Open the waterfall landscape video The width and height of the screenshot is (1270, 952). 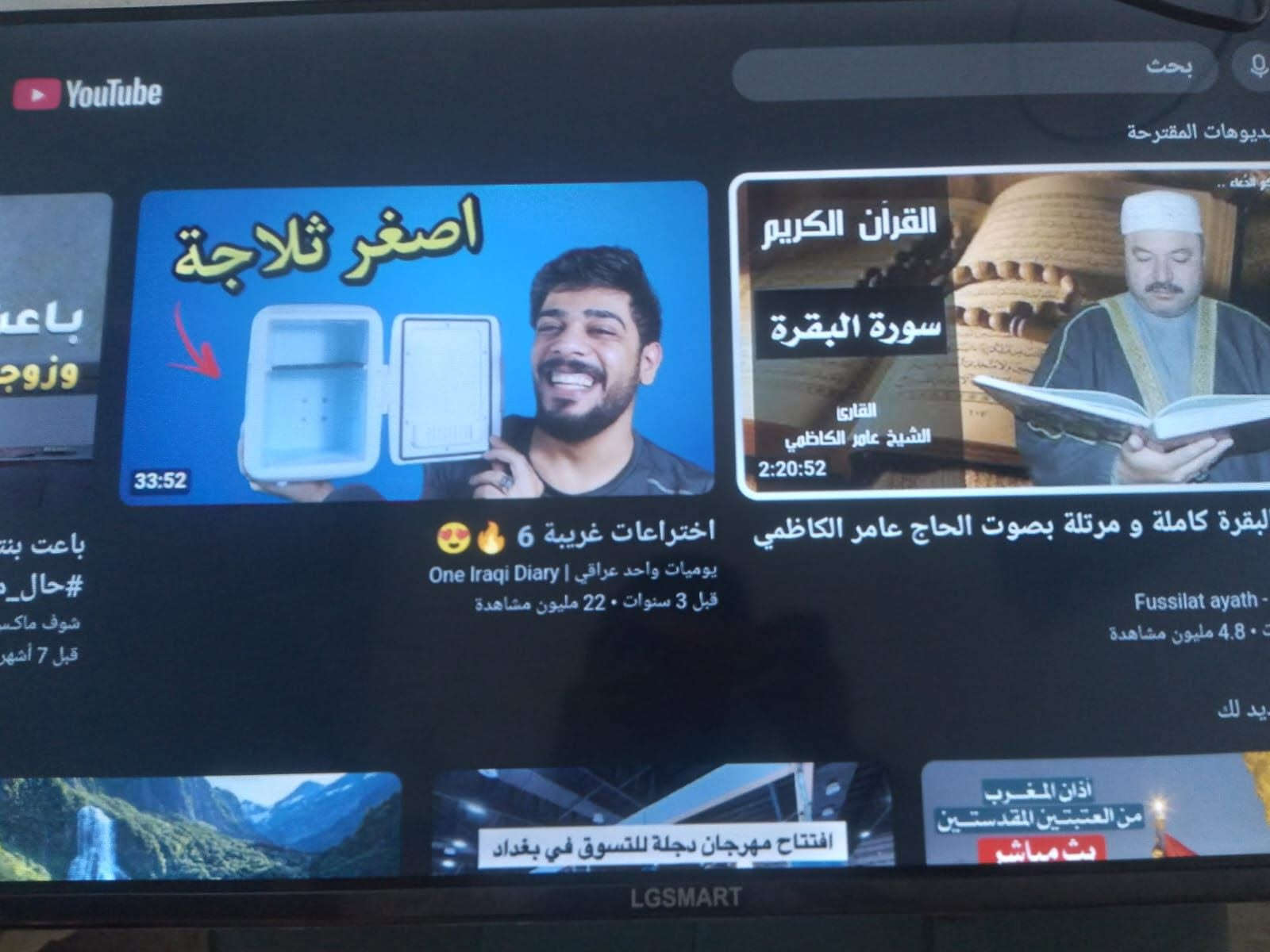[x=198, y=825]
